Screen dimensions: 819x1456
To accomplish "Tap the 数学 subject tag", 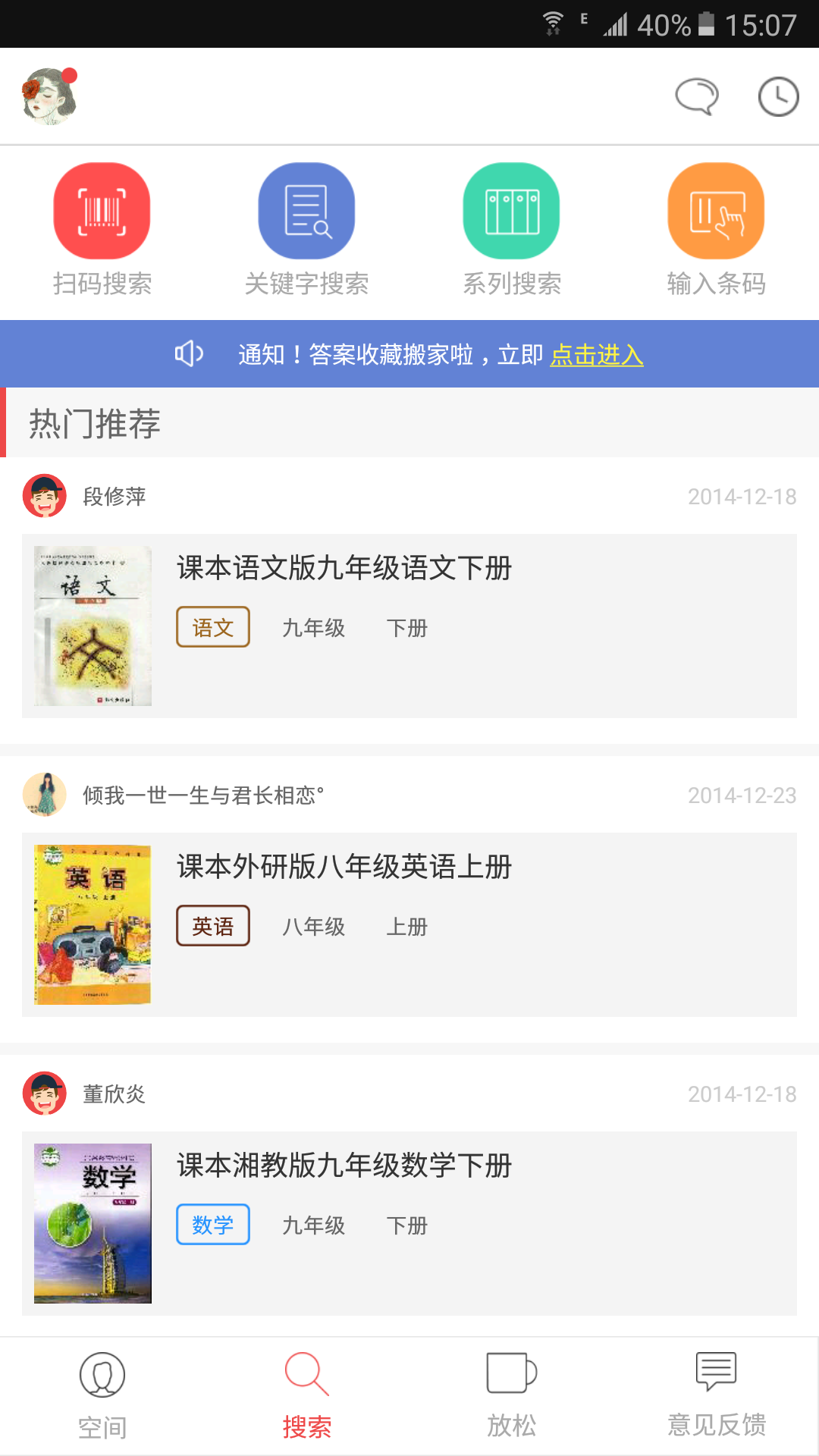I will coord(213,1225).
